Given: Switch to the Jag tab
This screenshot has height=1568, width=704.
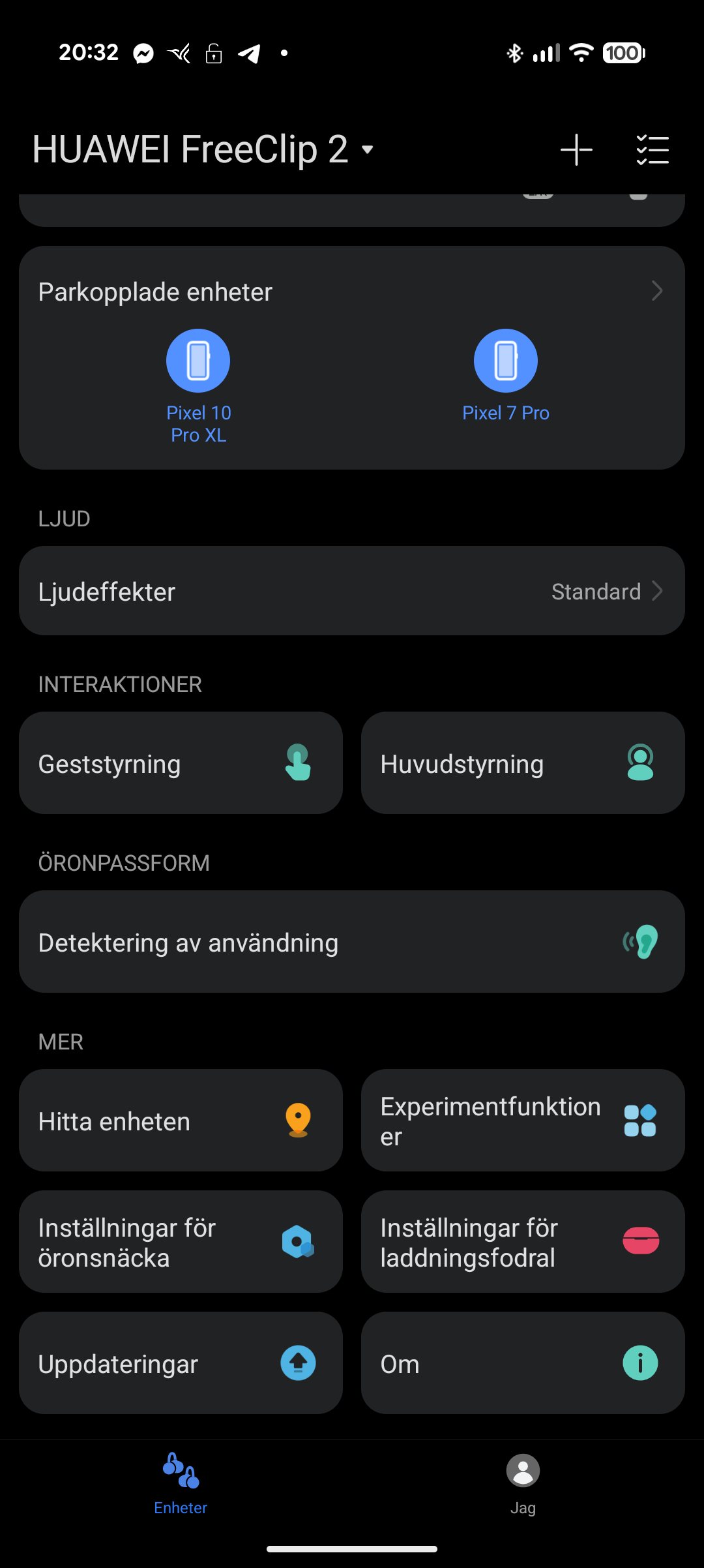Looking at the screenshot, I should coord(523,1483).
